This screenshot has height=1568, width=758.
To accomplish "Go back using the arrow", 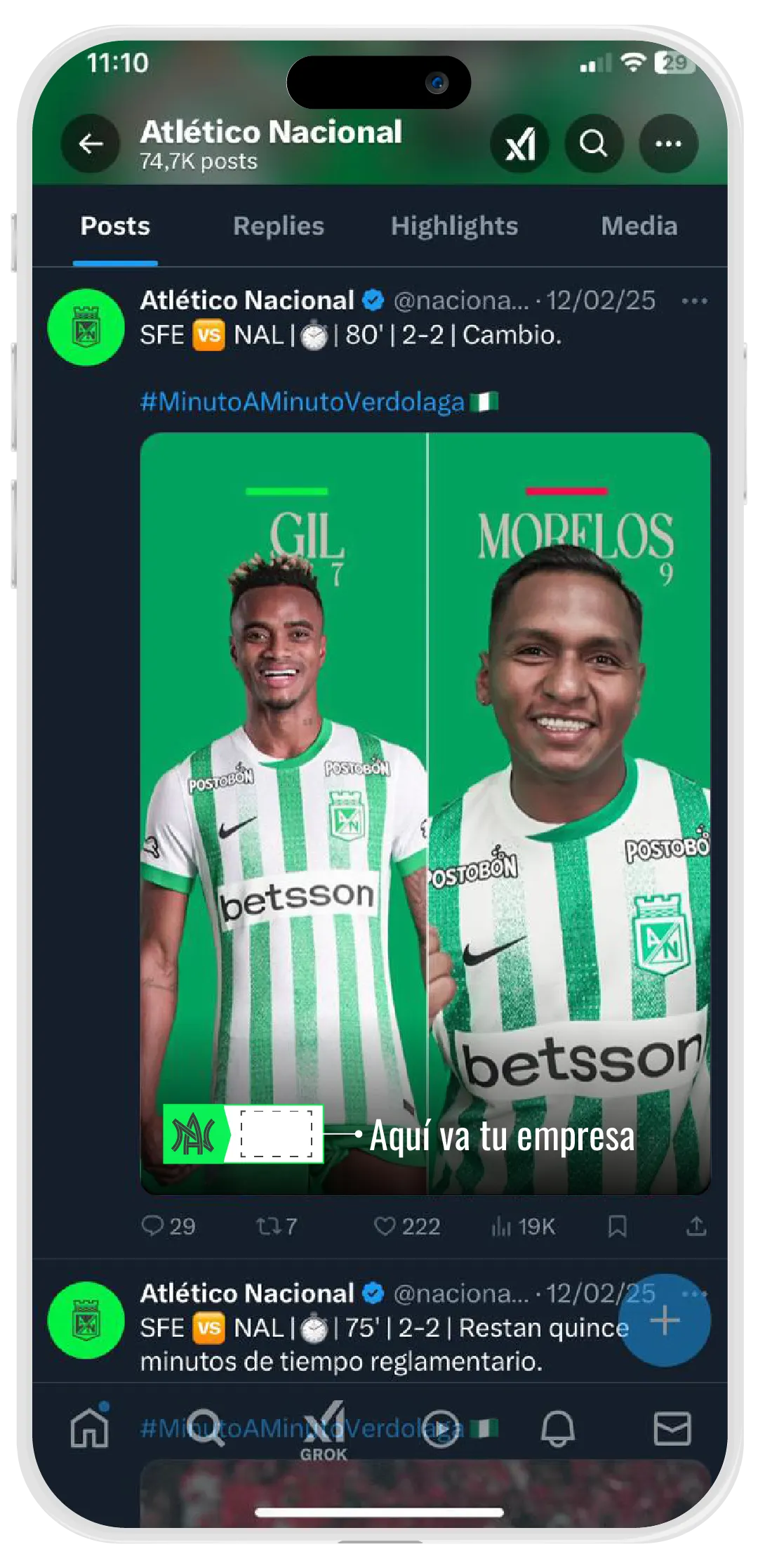I will click(91, 144).
